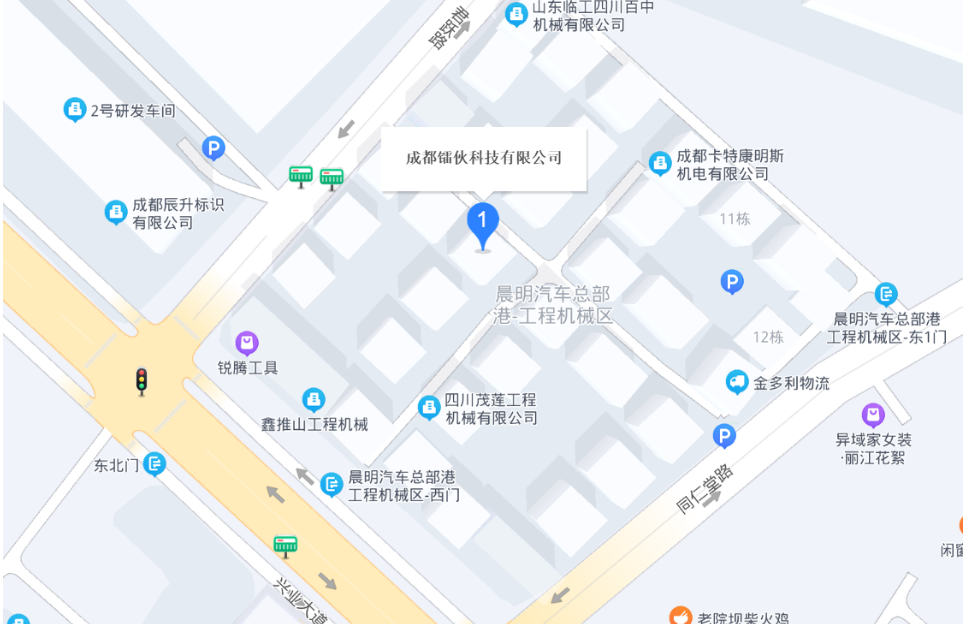Tap the 晨明汽车总部港工程机械区-东1门 gate marker
Image resolution: width=970 pixels, height=634 pixels.
pos(886,294)
